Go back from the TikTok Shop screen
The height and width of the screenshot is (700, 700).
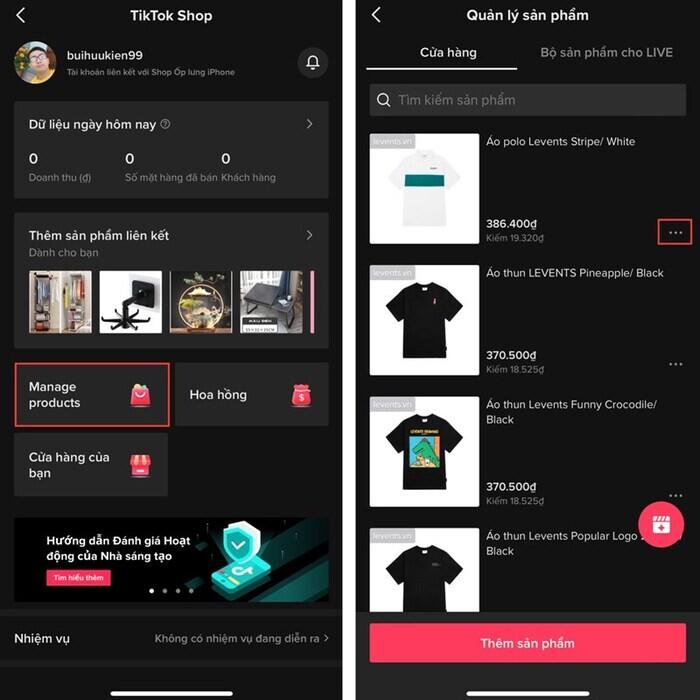click(21, 16)
